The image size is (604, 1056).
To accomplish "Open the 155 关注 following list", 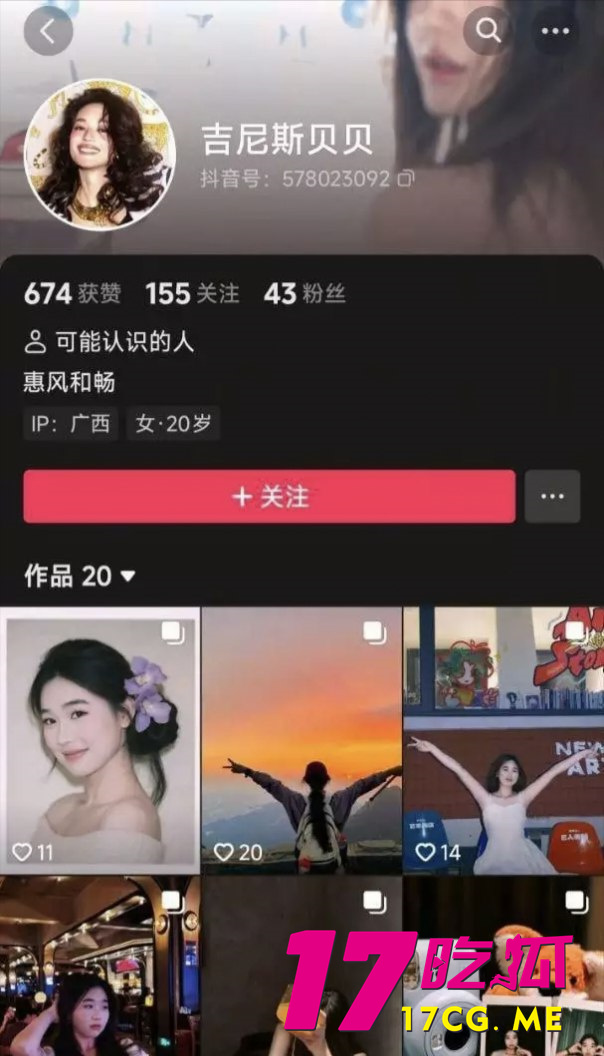I will point(192,294).
